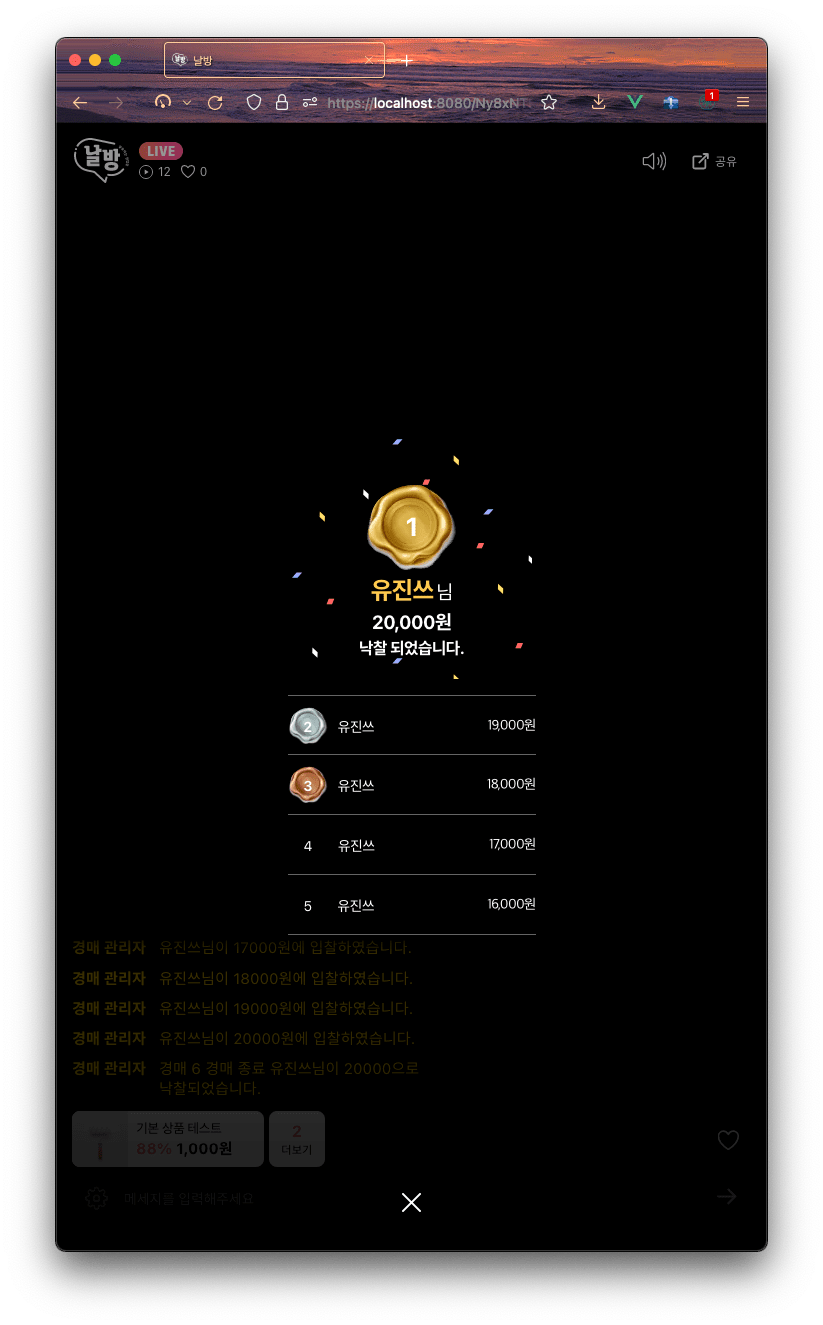
Task: Open the Vue devtools extension icon
Action: (x=634, y=102)
